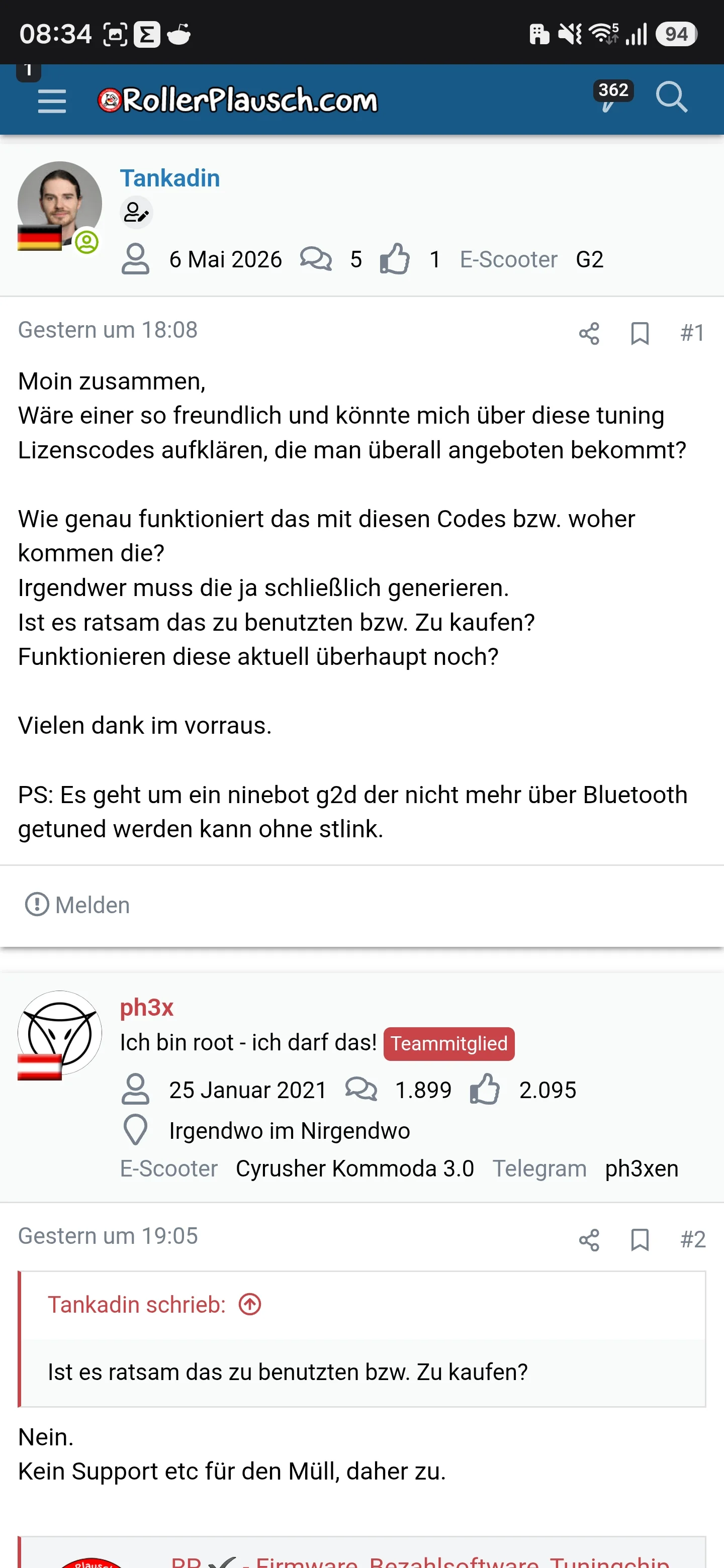Go to RollerPlausch.com home via logo

(x=237, y=100)
